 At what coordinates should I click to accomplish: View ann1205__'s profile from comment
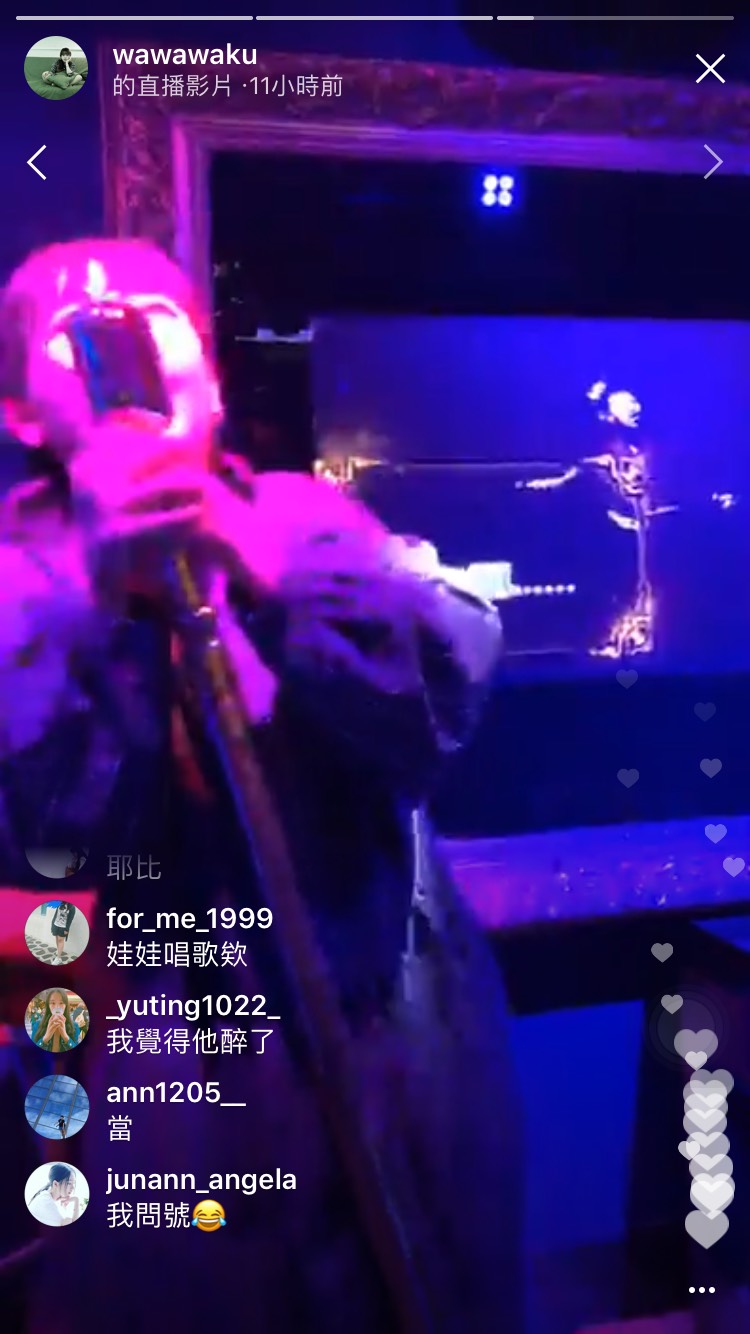(x=57, y=1107)
